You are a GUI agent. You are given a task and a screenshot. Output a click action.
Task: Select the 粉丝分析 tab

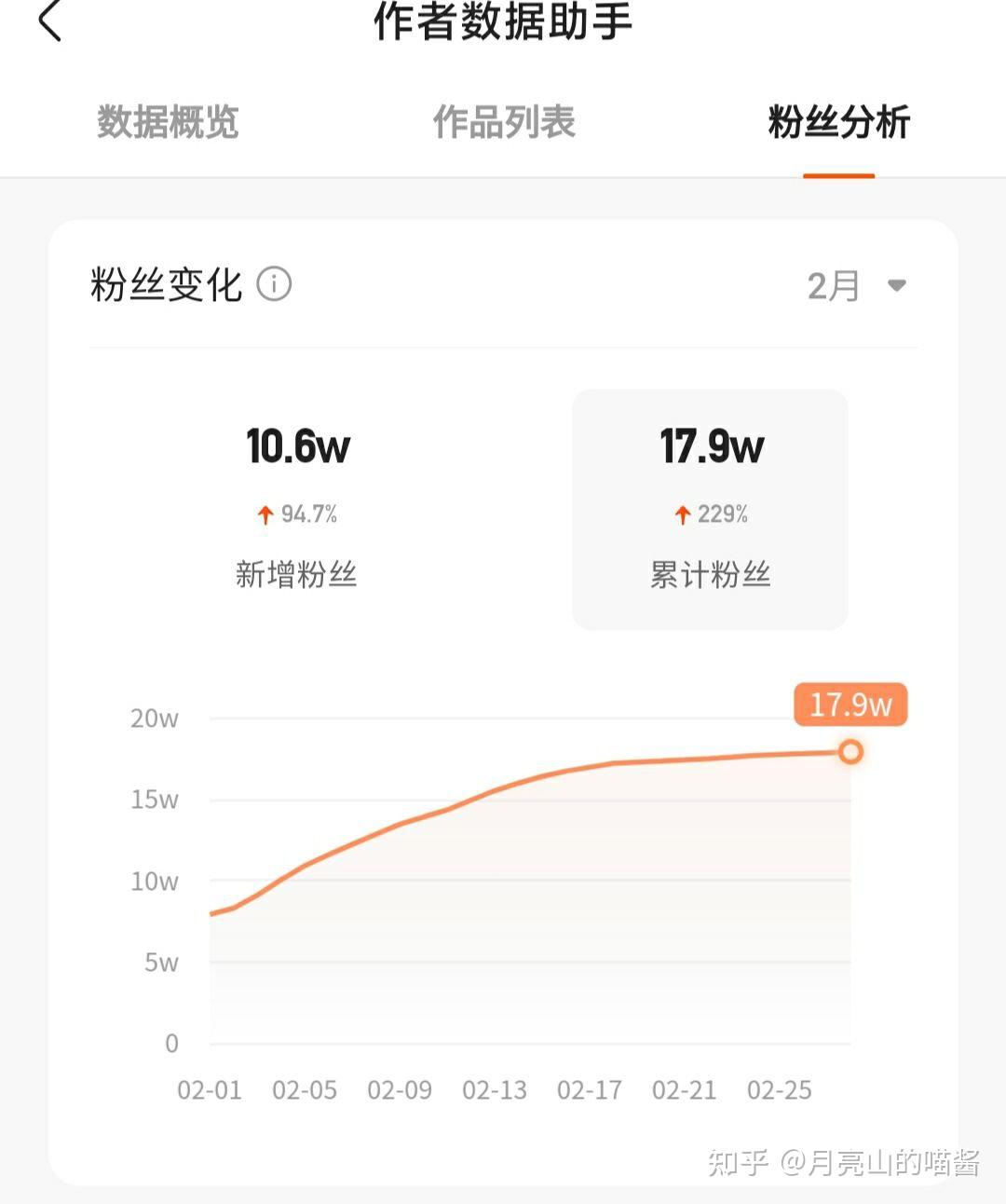pos(838,122)
